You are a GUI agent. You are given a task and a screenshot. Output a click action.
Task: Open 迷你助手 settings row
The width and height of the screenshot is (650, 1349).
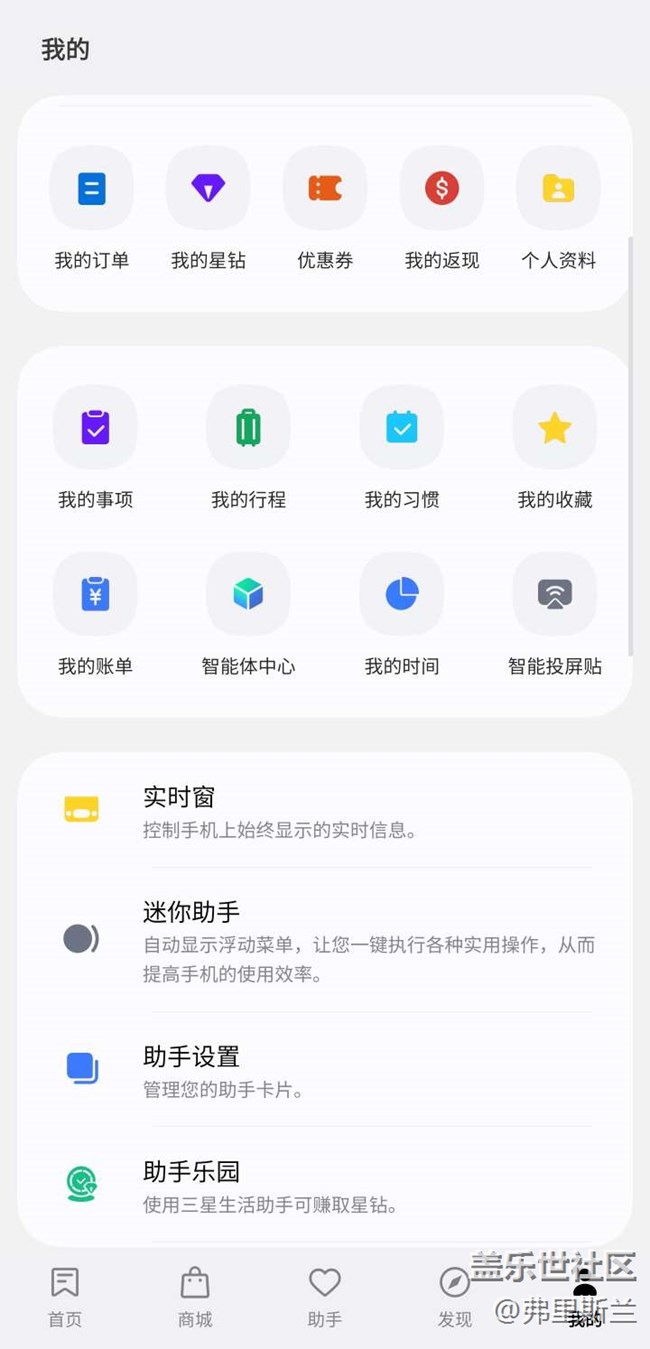pyautogui.click(x=325, y=940)
